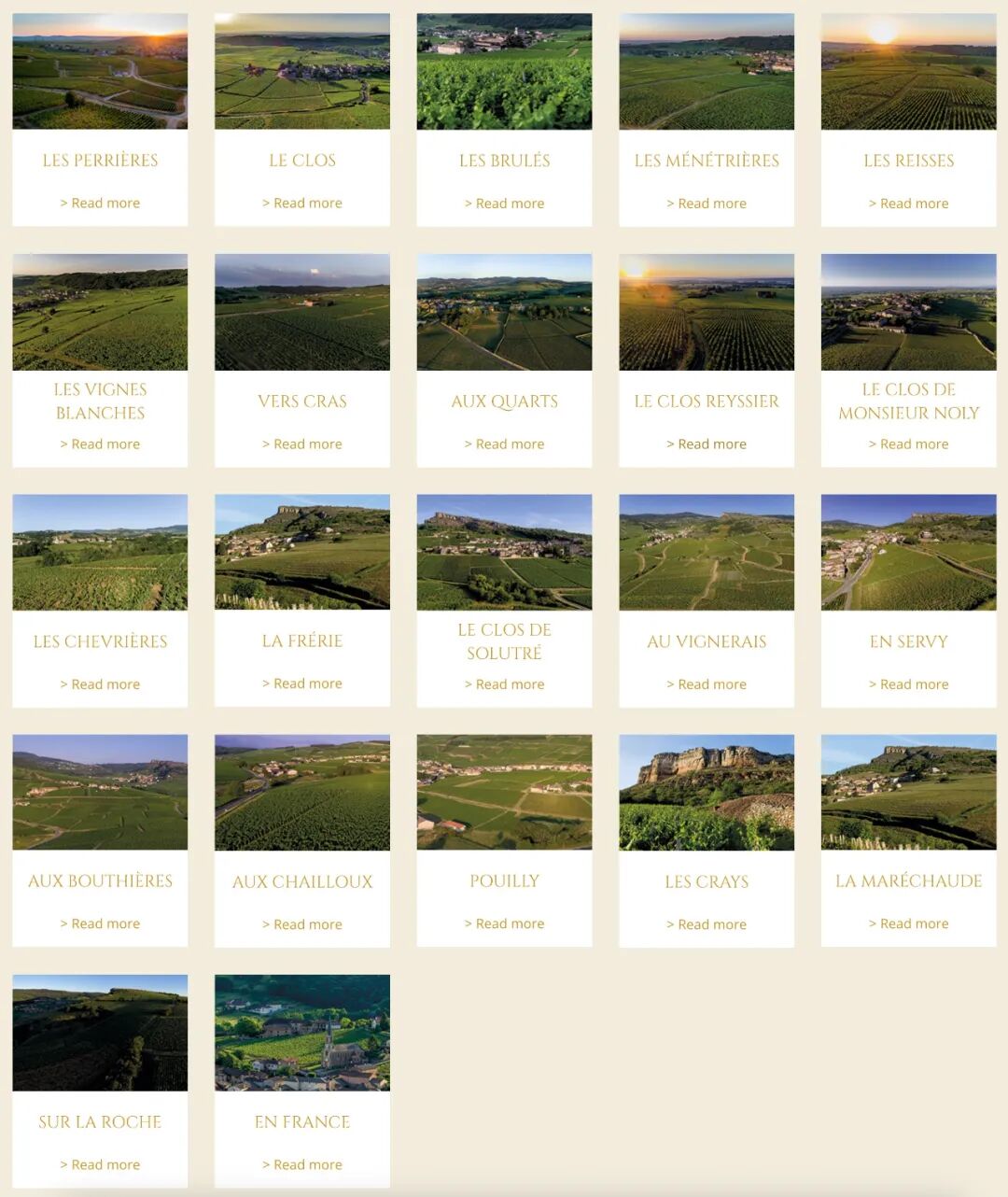
Task: Read more about Pouilly
Action: 504,923
